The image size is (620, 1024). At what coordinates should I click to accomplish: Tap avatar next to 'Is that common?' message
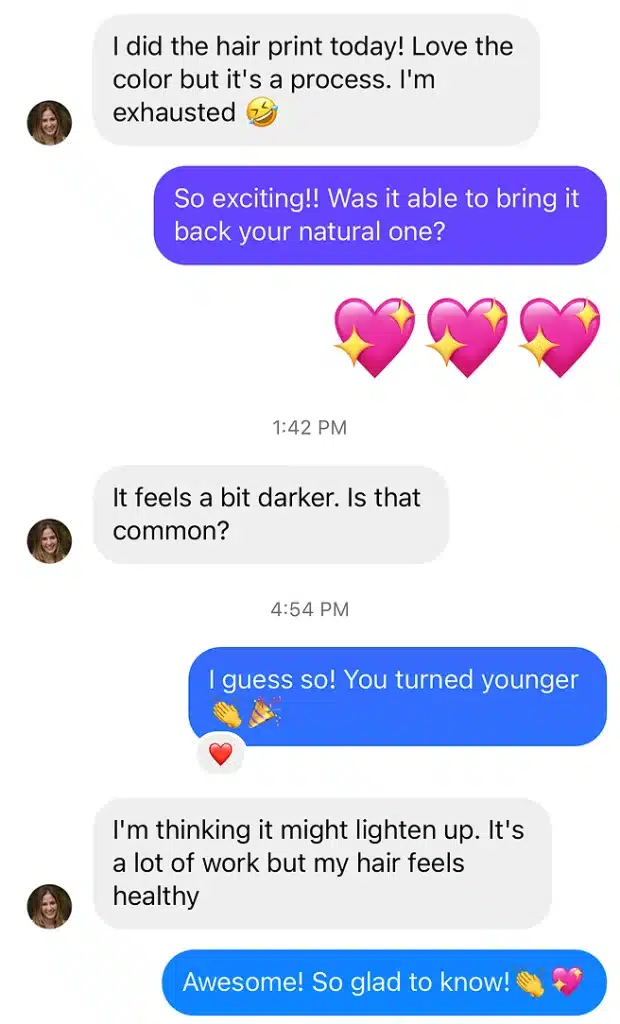click(49, 541)
